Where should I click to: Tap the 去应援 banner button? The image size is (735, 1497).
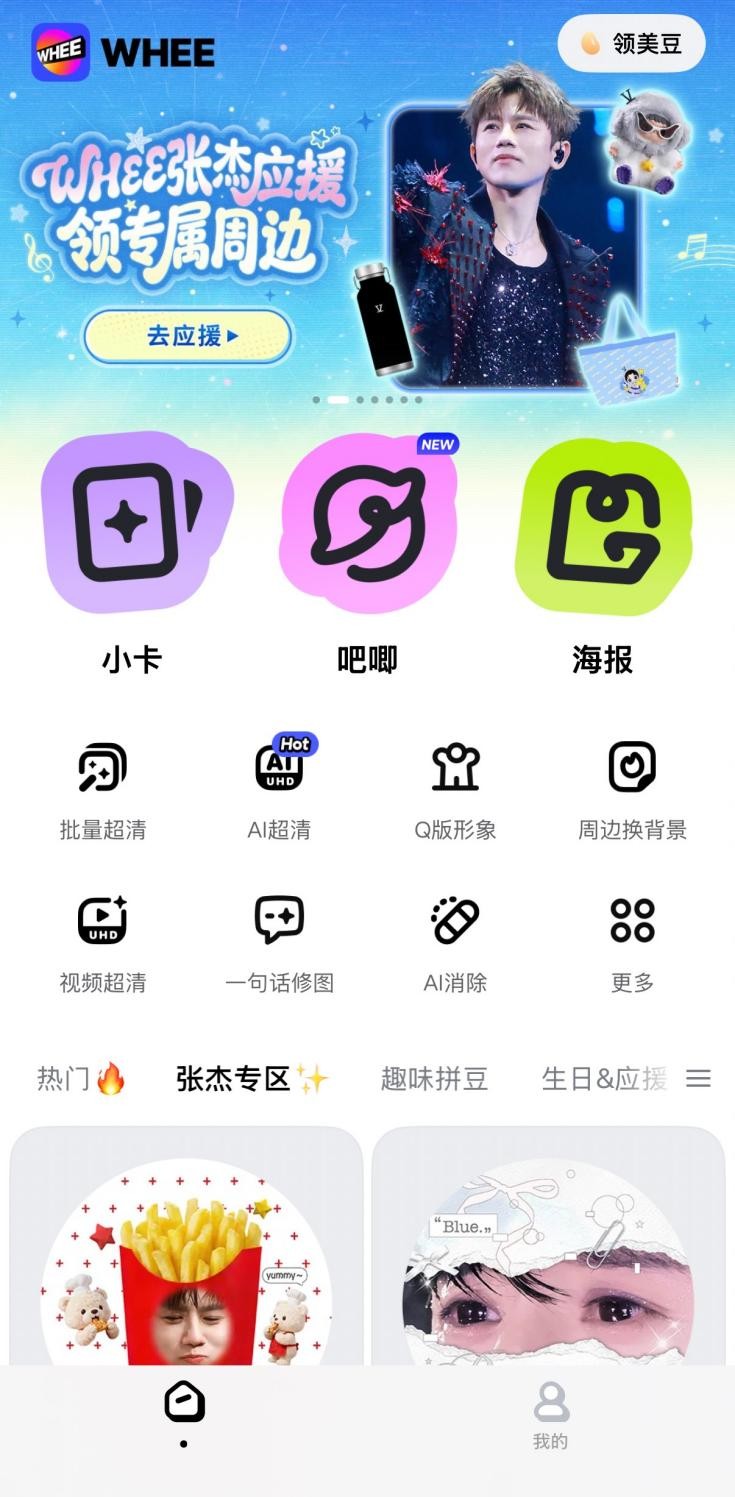[x=188, y=336]
